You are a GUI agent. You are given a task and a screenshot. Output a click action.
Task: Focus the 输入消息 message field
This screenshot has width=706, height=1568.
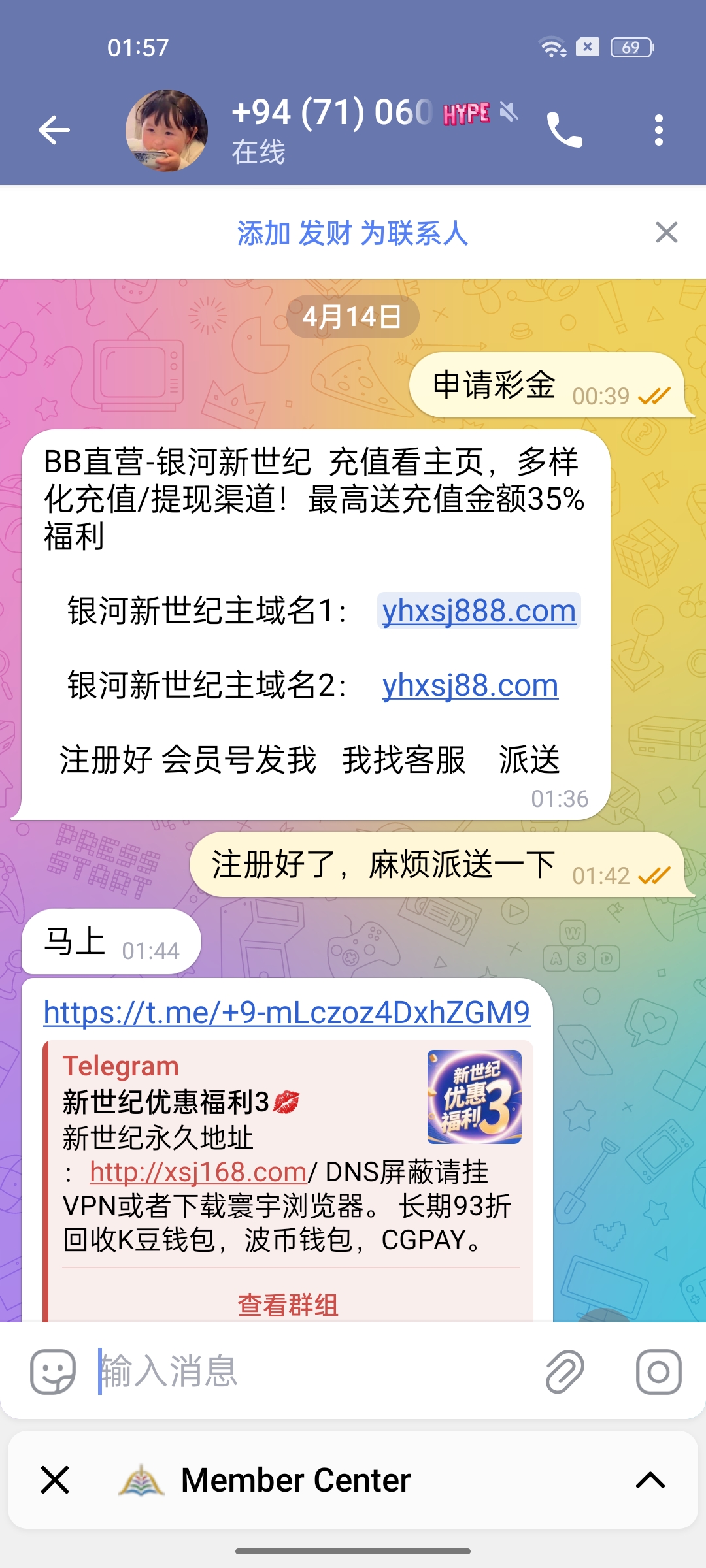(314, 1371)
